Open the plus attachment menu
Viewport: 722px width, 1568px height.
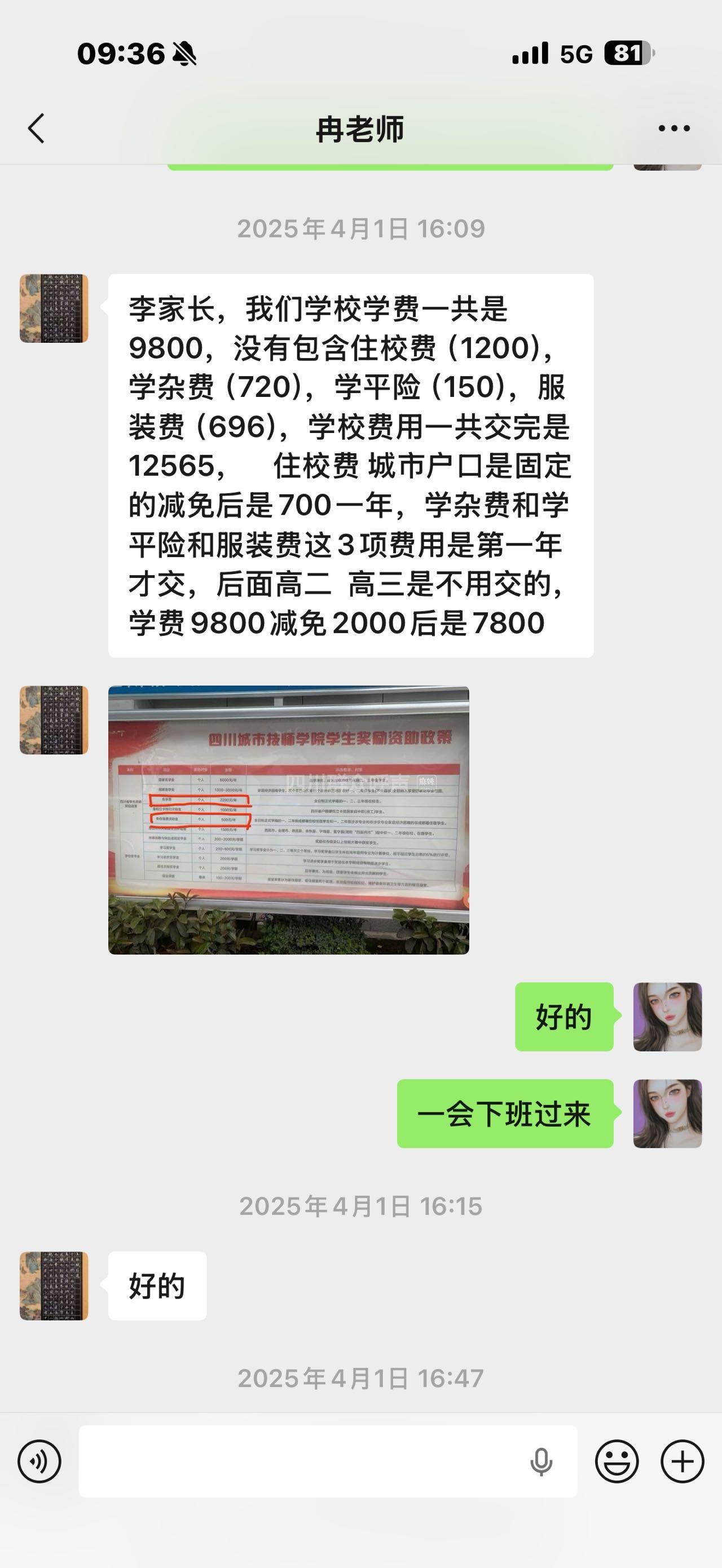pyautogui.click(x=683, y=1461)
